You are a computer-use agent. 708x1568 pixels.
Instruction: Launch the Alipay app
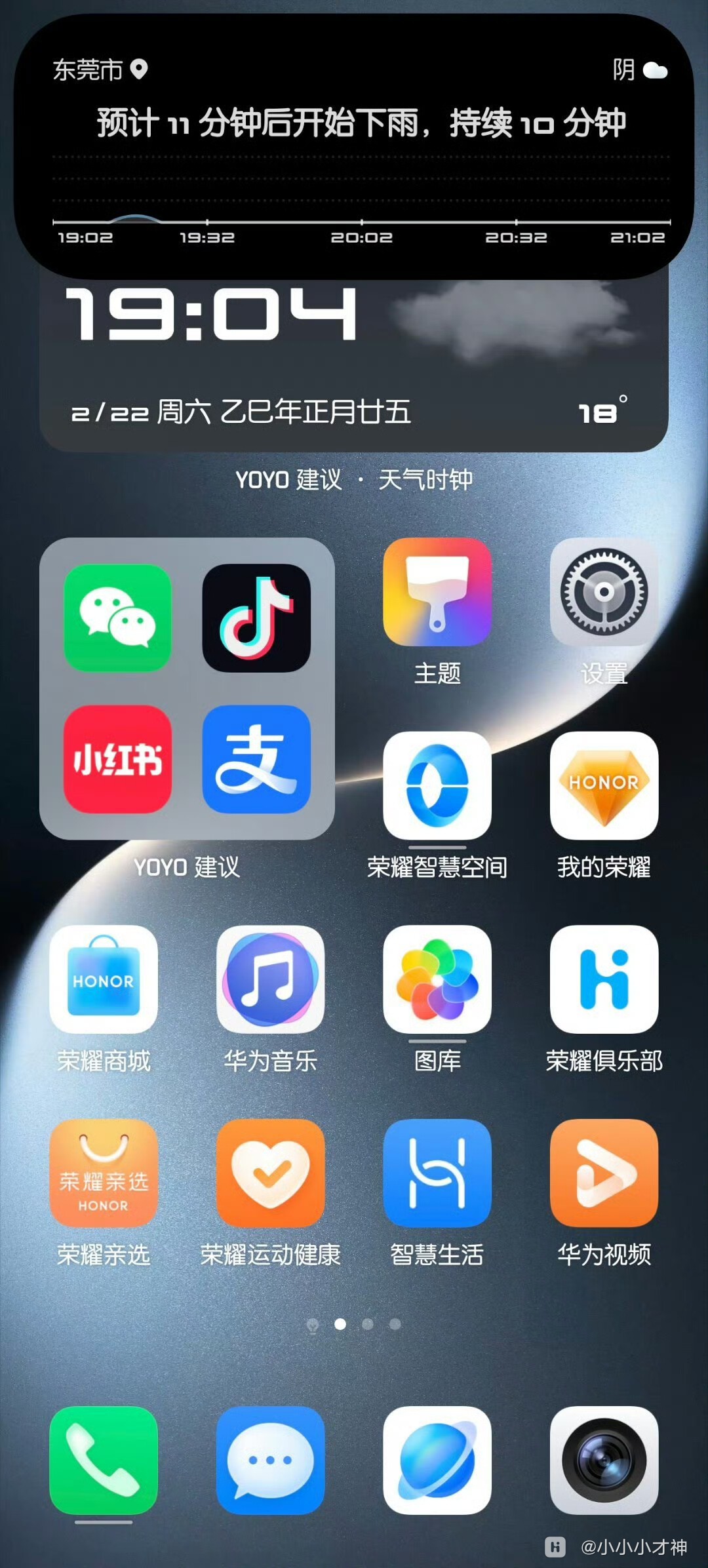point(256,759)
